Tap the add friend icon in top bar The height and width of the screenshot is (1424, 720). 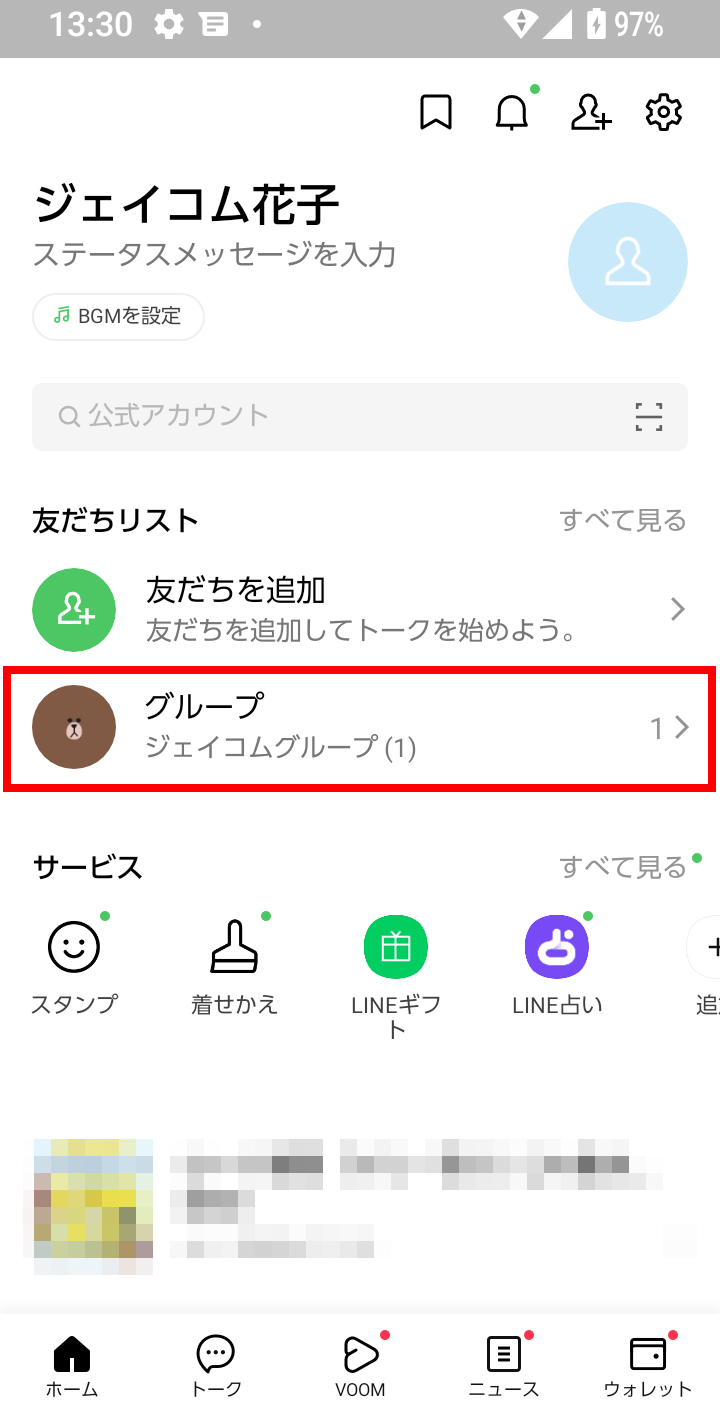coord(590,113)
